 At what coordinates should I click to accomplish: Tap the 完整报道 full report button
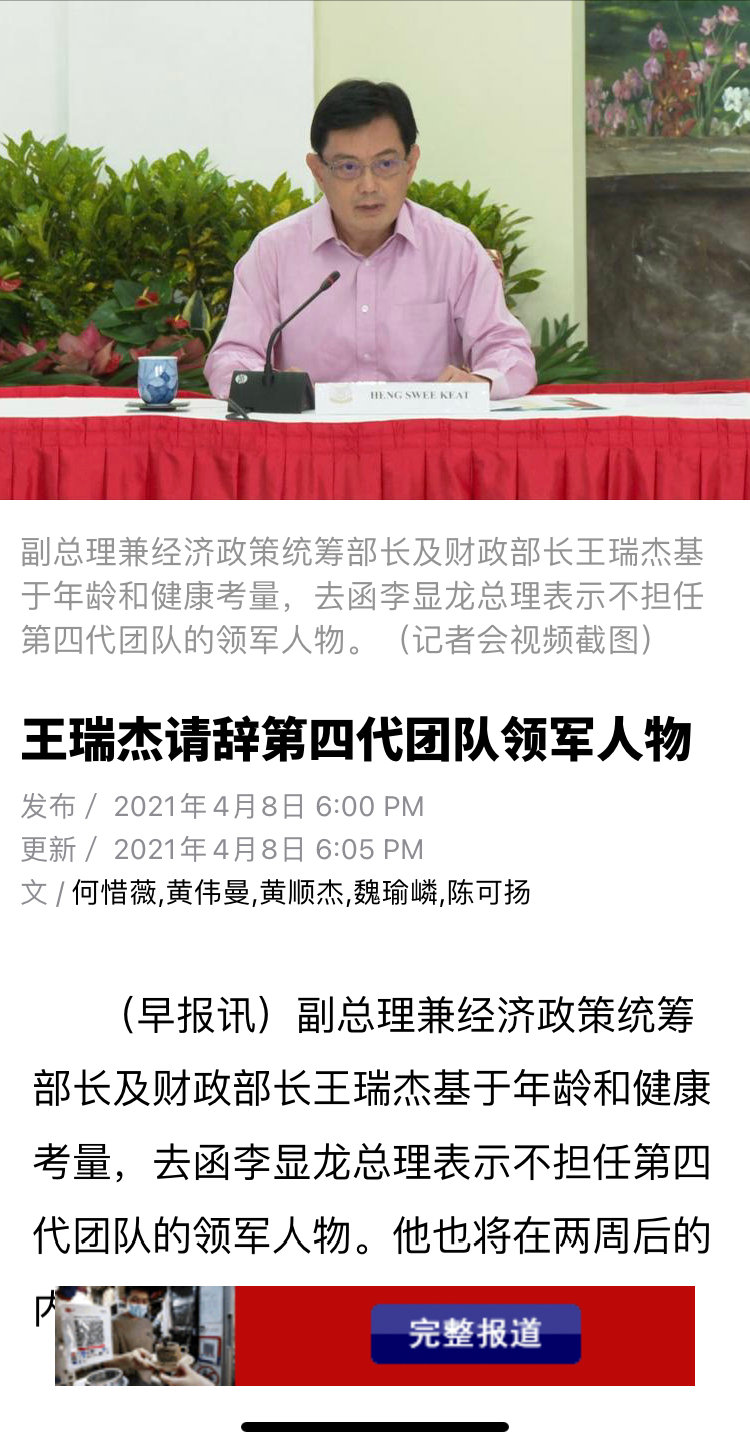475,1333
